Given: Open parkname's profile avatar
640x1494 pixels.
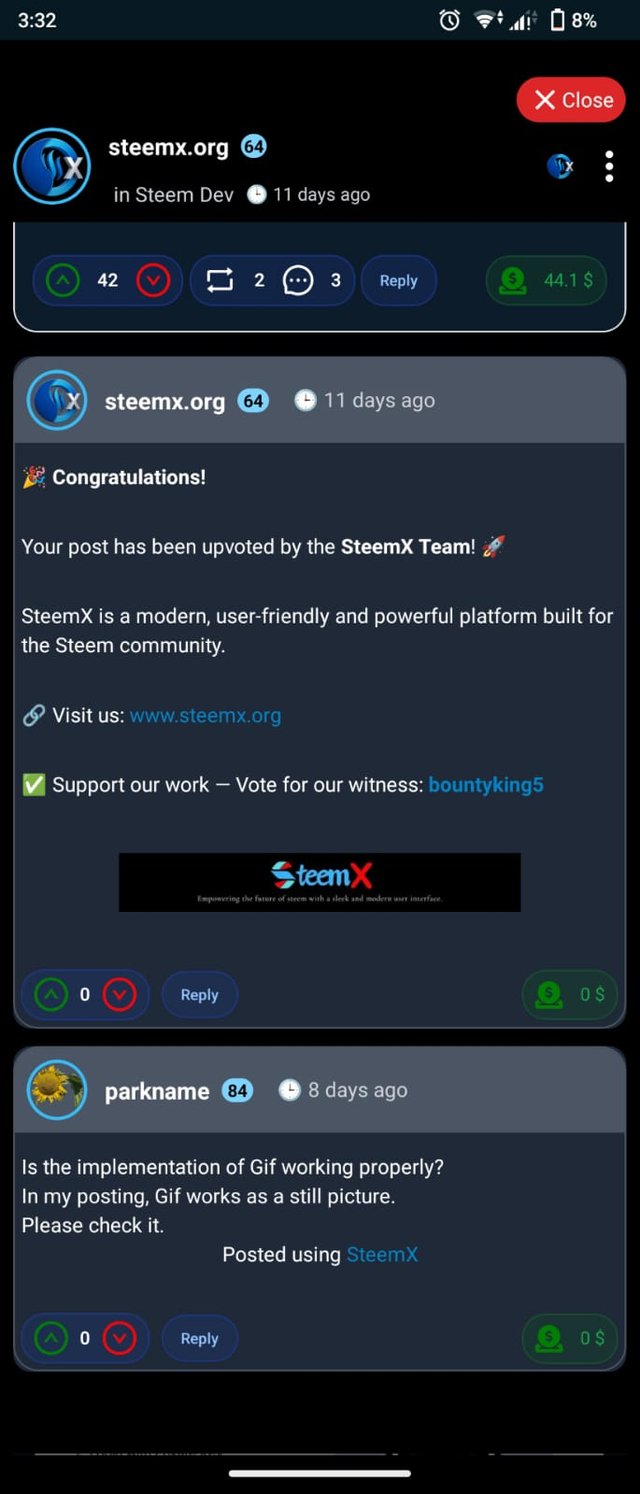Looking at the screenshot, I should [56, 1090].
